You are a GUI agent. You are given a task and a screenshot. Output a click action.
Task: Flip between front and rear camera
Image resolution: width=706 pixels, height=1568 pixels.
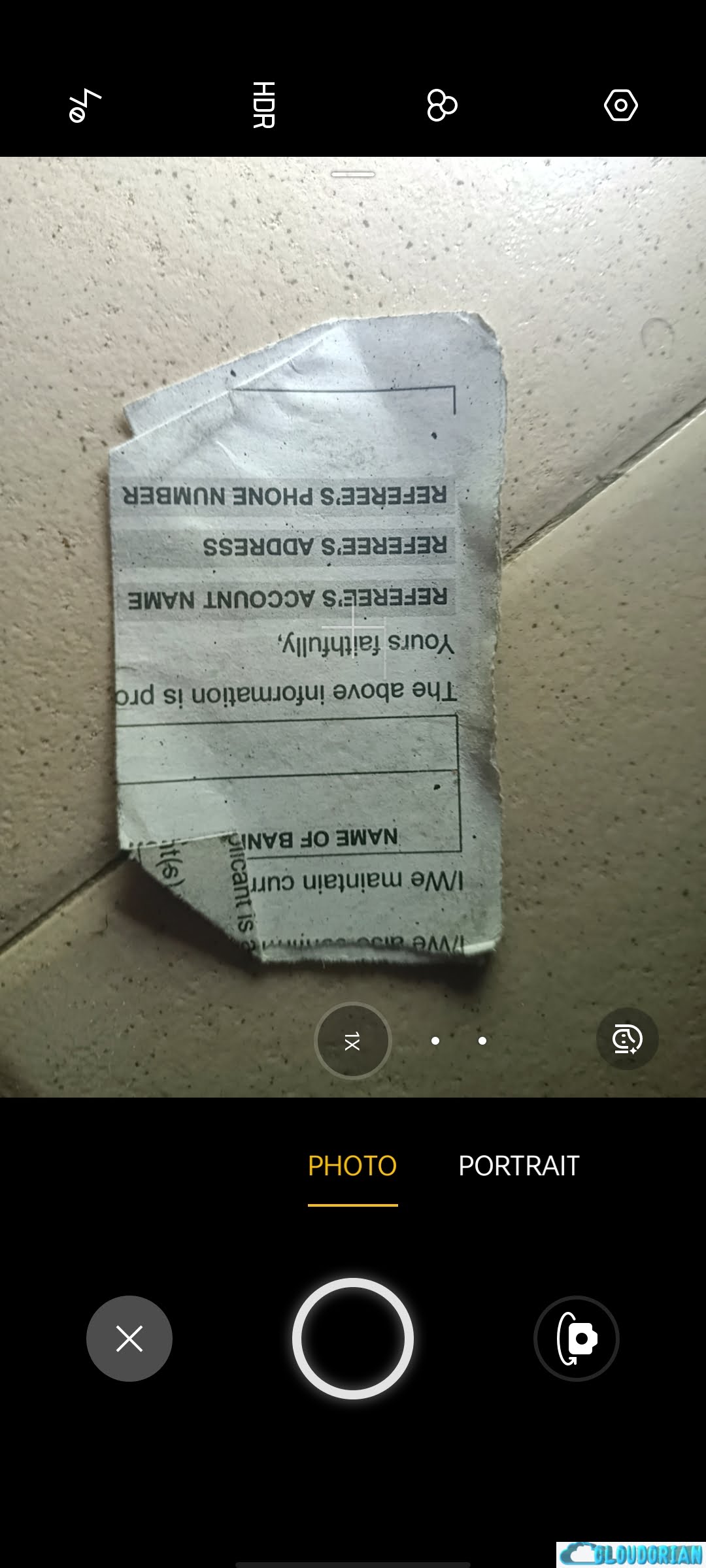pos(577,1339)
